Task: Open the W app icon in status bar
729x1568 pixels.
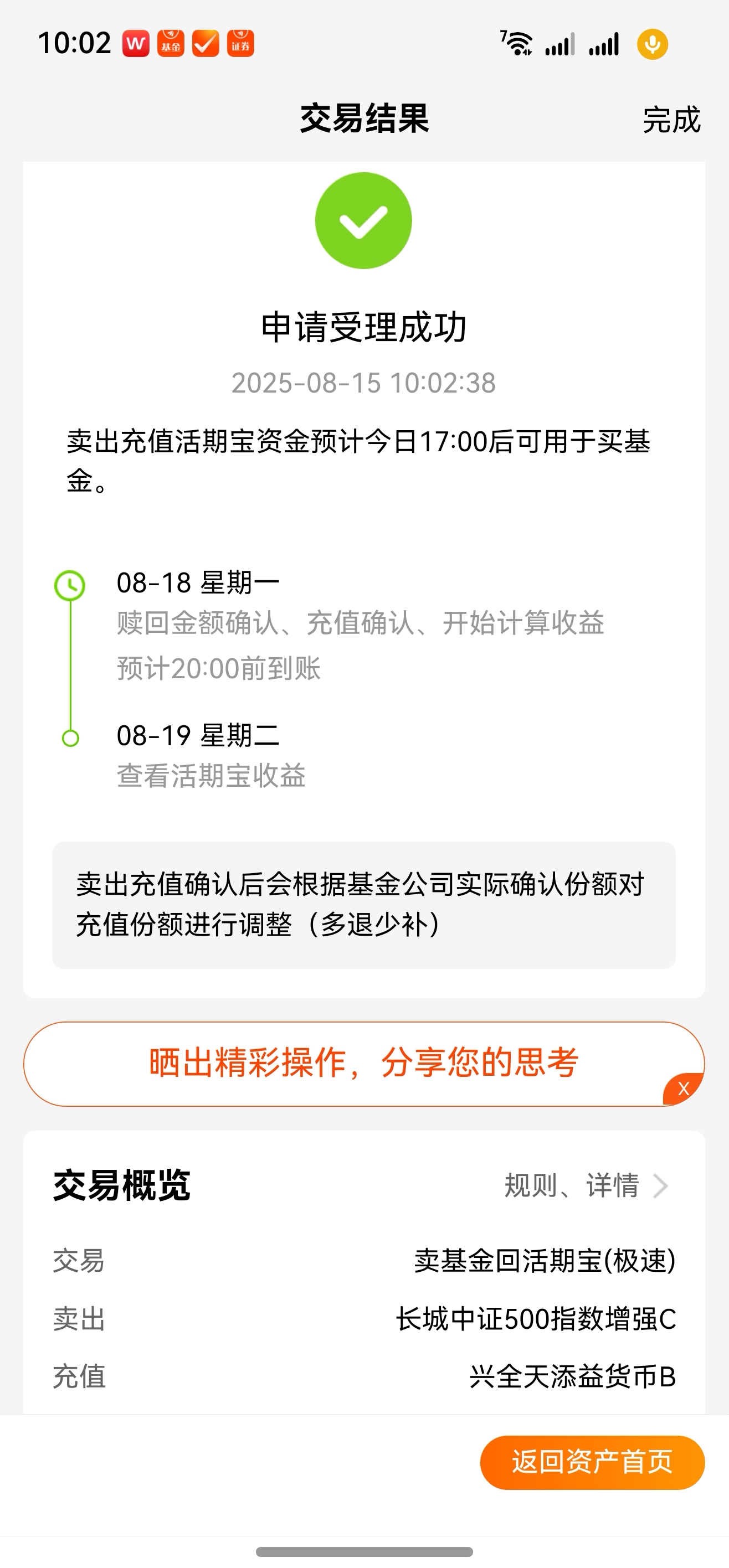Action: [x=136, y=43]
